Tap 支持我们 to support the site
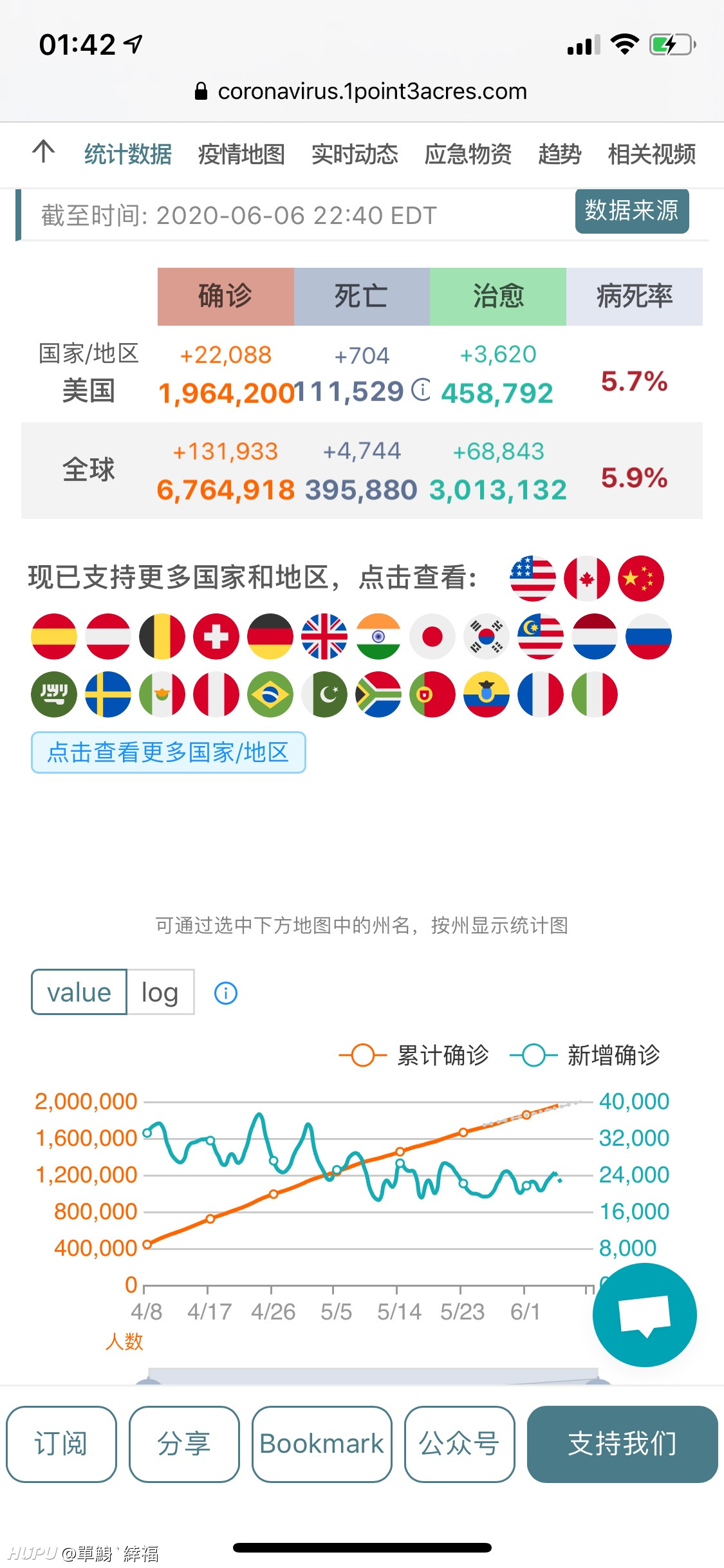724x1568 pixels. (622, 1444)
